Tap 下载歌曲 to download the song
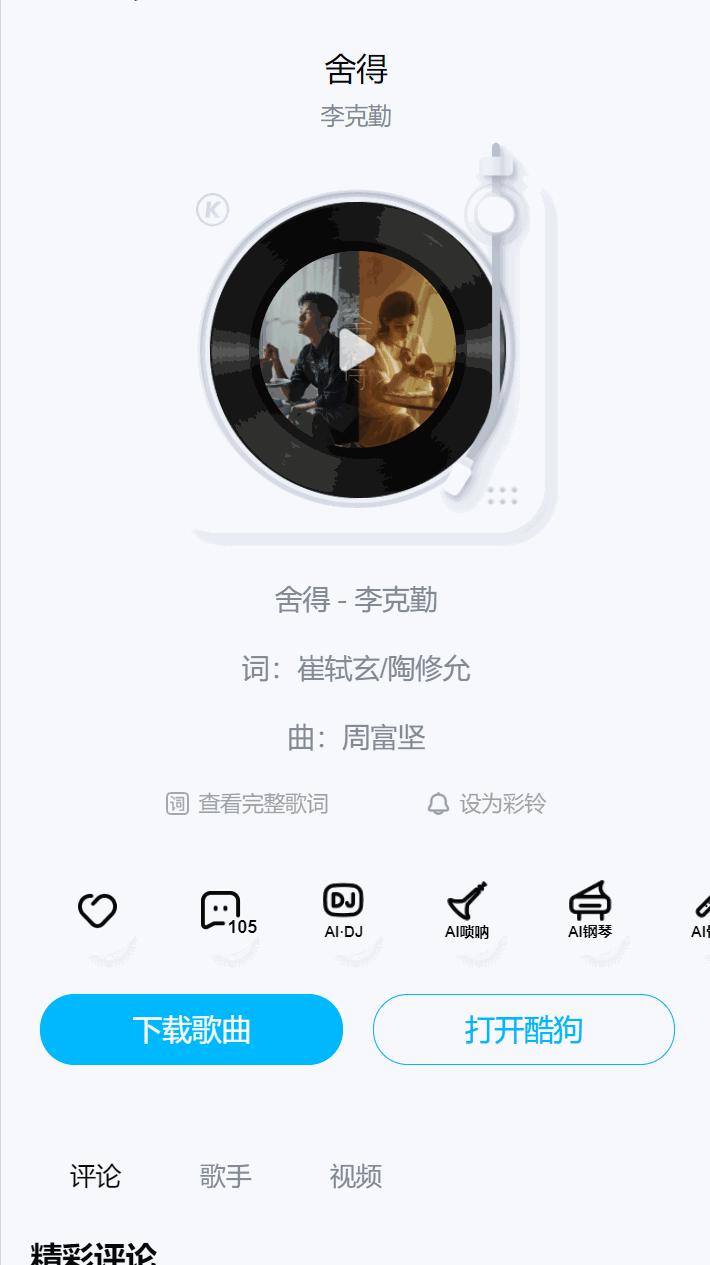The width and height of the screenshot is (710, 1265). click(x=191, y=1029)
